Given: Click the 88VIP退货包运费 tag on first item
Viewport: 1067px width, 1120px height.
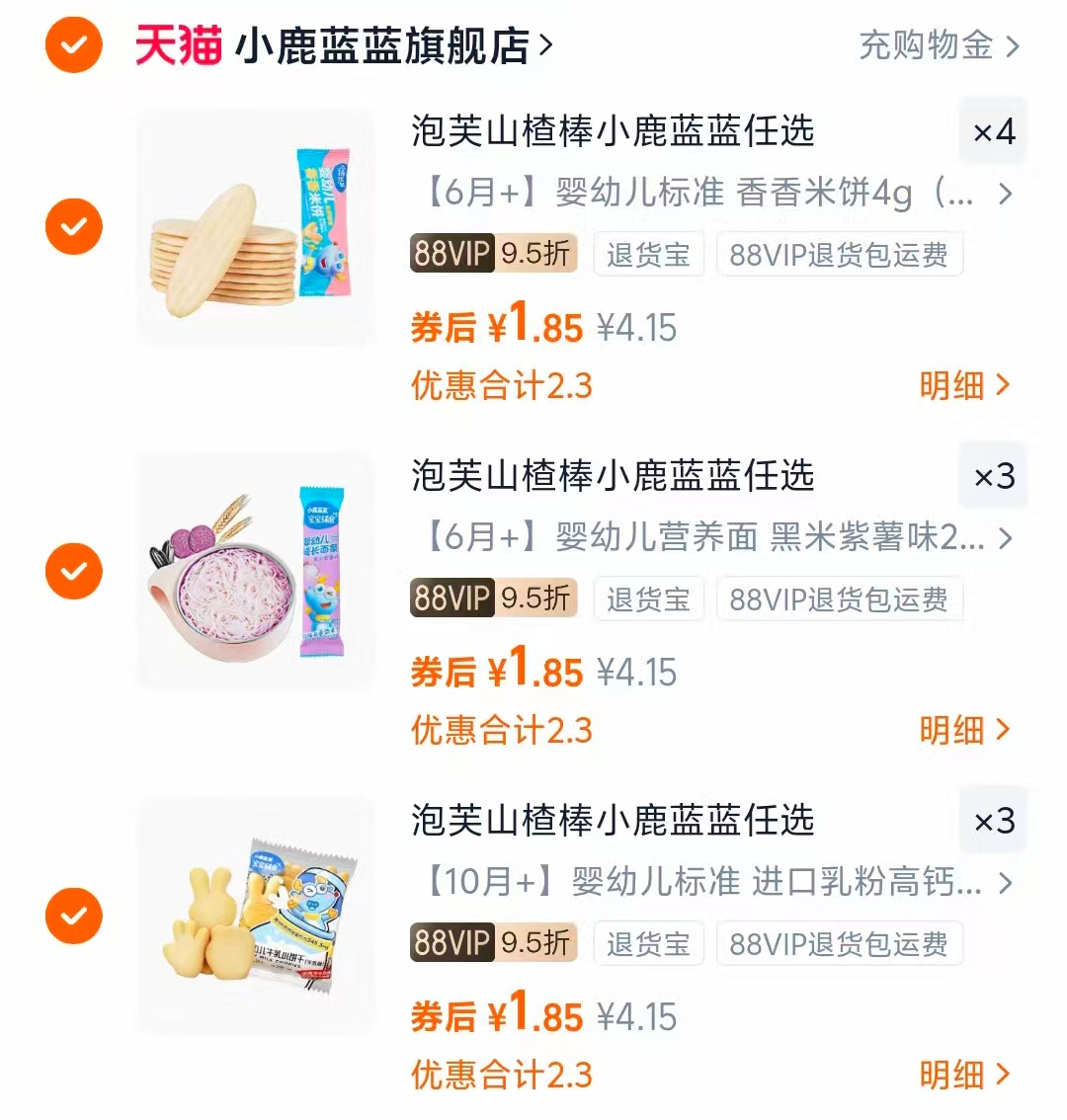Looking at the screenshot, I should 839,254.
